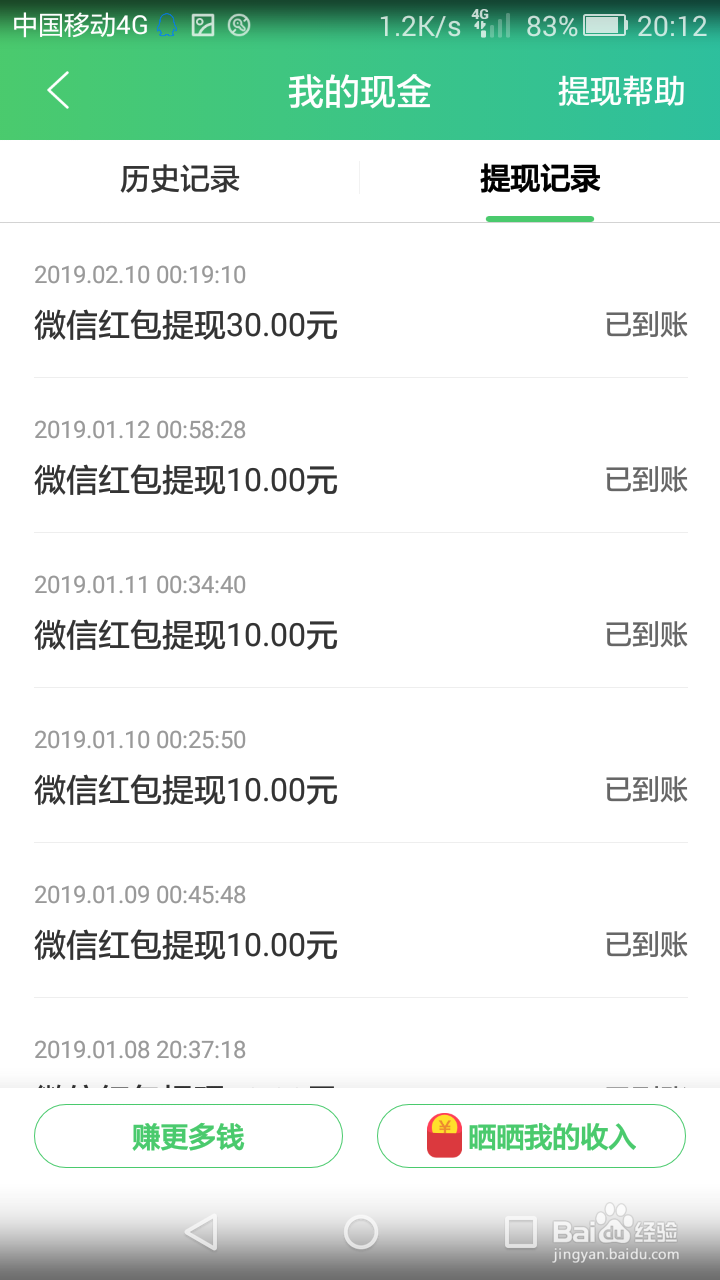Open 提现帮助 help link
This screenshot has height=1280, width=720.
point(621,92)
